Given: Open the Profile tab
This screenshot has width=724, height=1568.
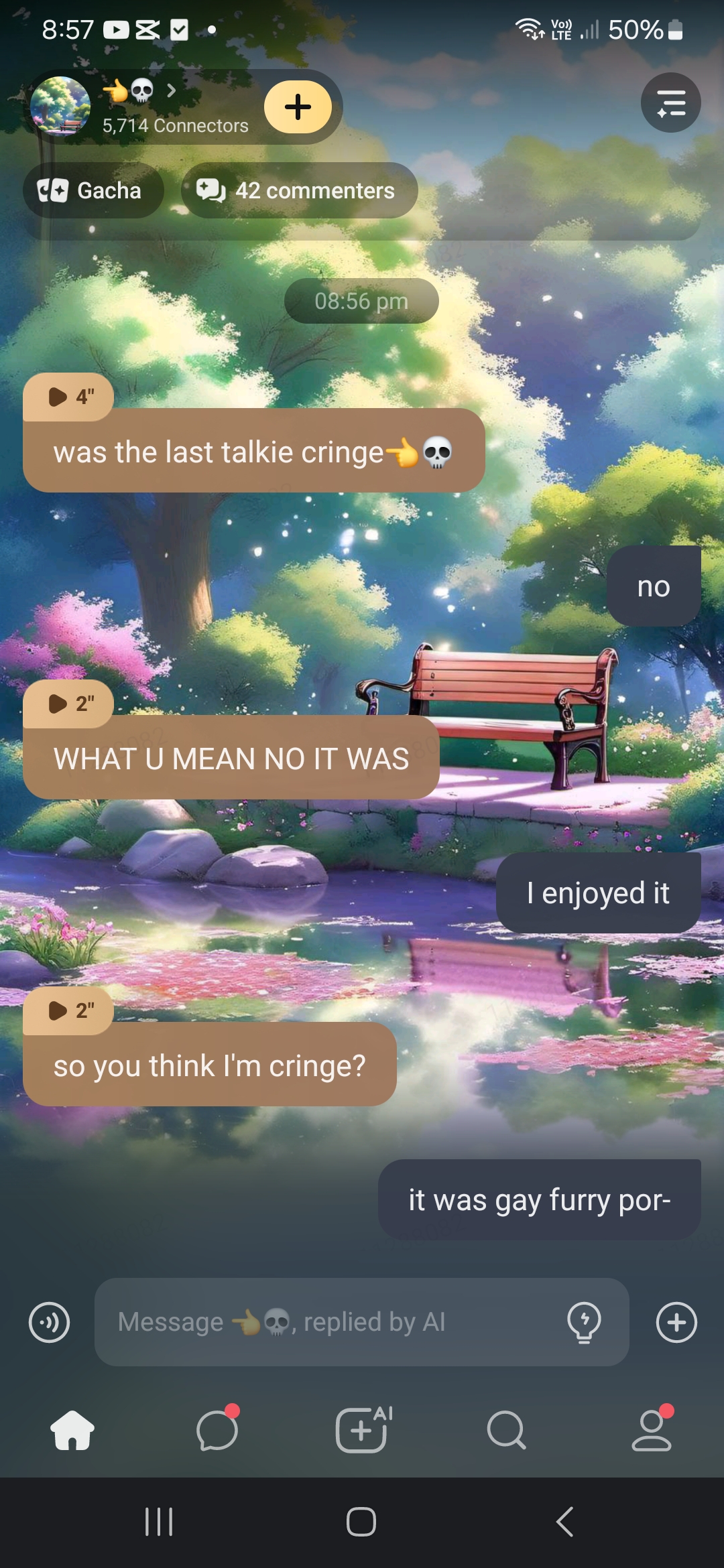Looking at the screenshot, I should click(652, 1430).
